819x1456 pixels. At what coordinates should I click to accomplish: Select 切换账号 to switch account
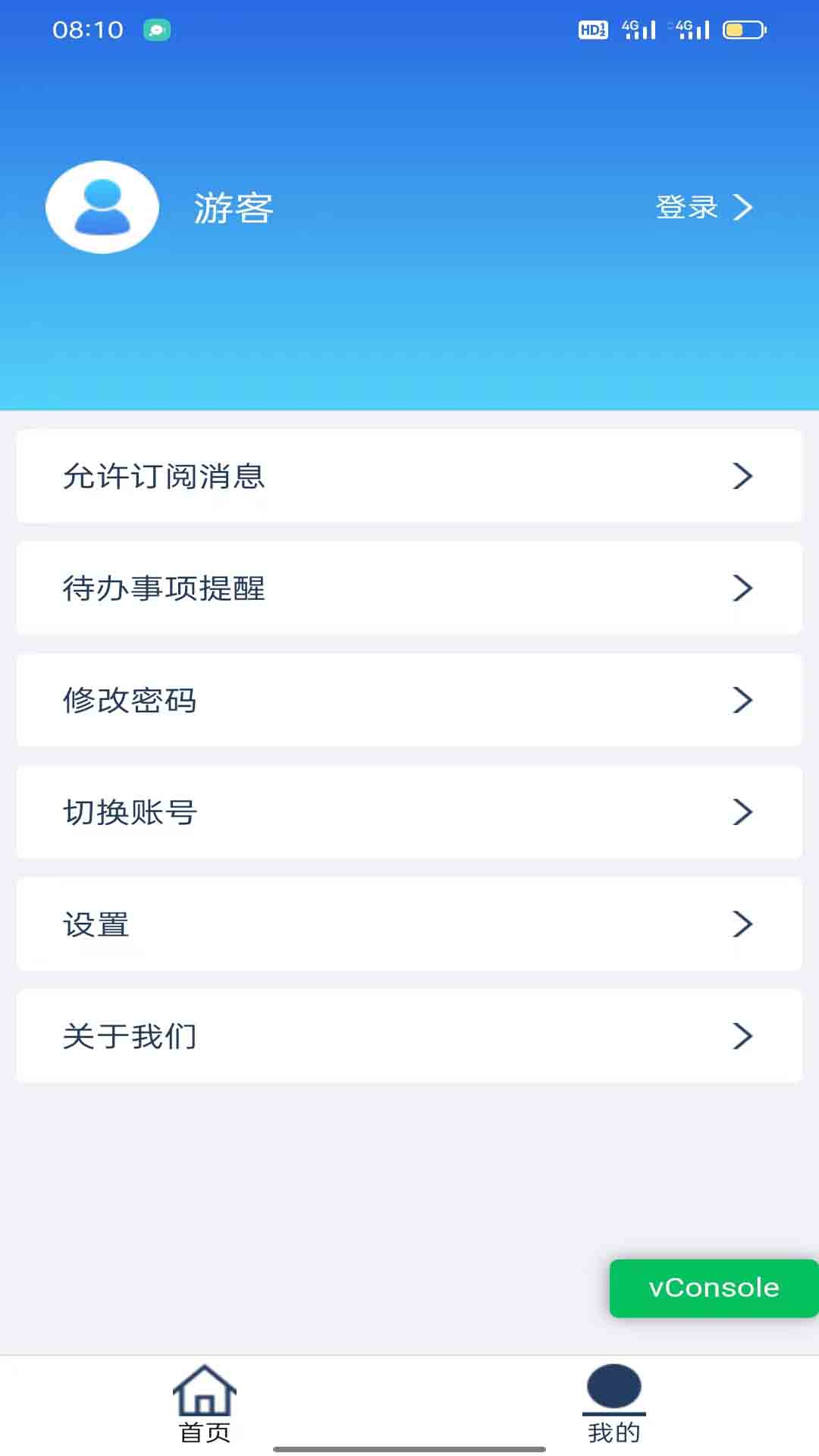409,812
